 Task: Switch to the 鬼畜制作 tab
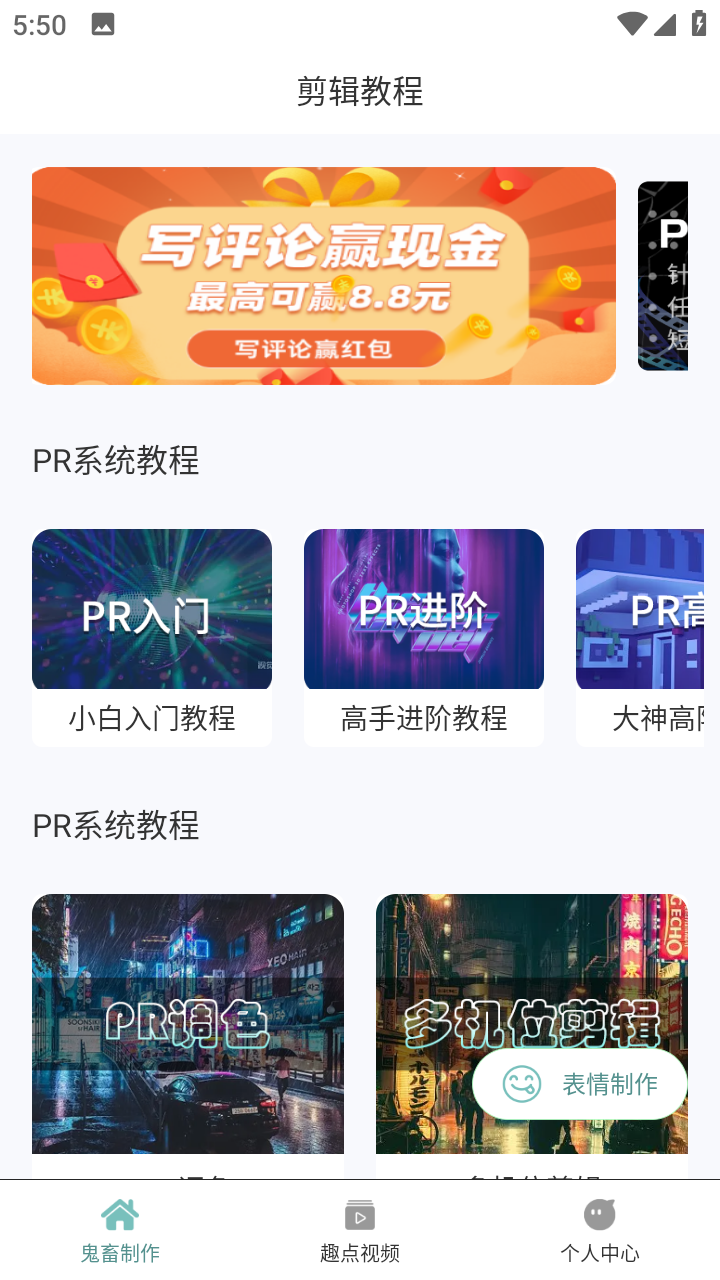click(120, 1230)
